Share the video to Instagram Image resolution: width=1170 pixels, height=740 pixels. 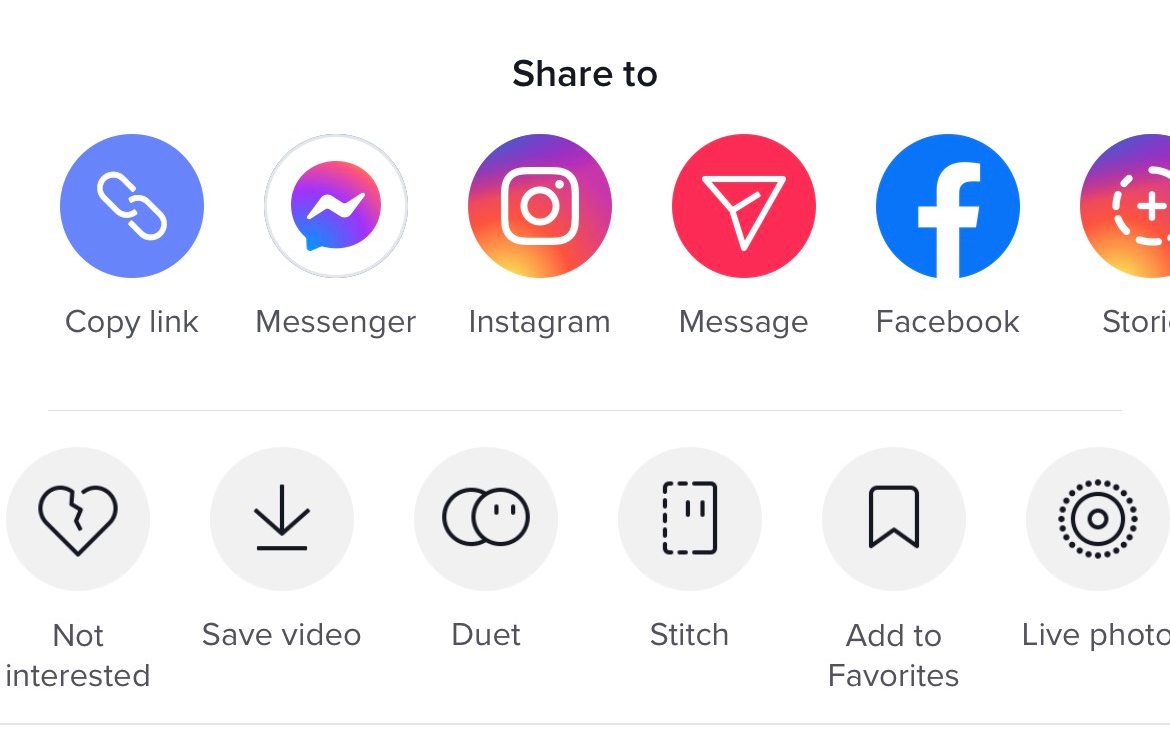pos(540,207)
